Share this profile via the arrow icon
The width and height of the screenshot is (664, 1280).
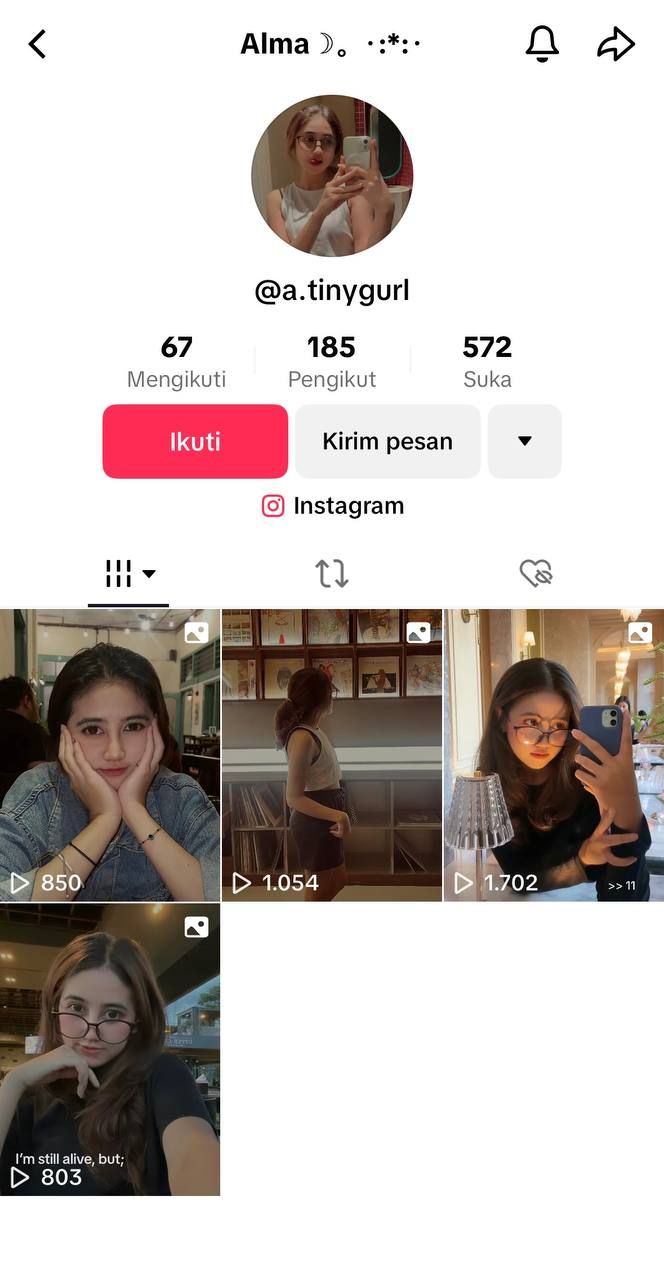(616, 44)
